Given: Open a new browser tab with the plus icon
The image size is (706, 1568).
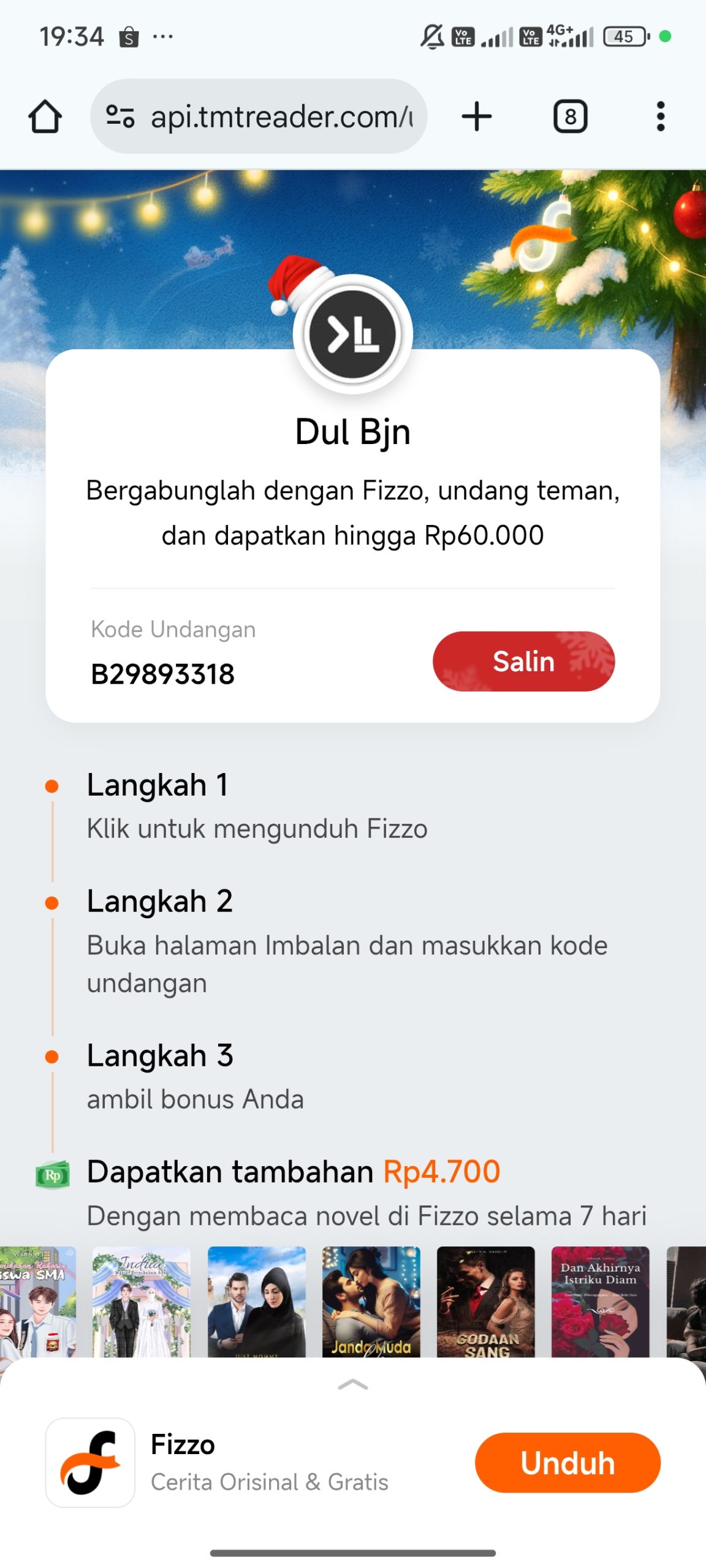Looking at the screenshot, I should coord(477,116).
